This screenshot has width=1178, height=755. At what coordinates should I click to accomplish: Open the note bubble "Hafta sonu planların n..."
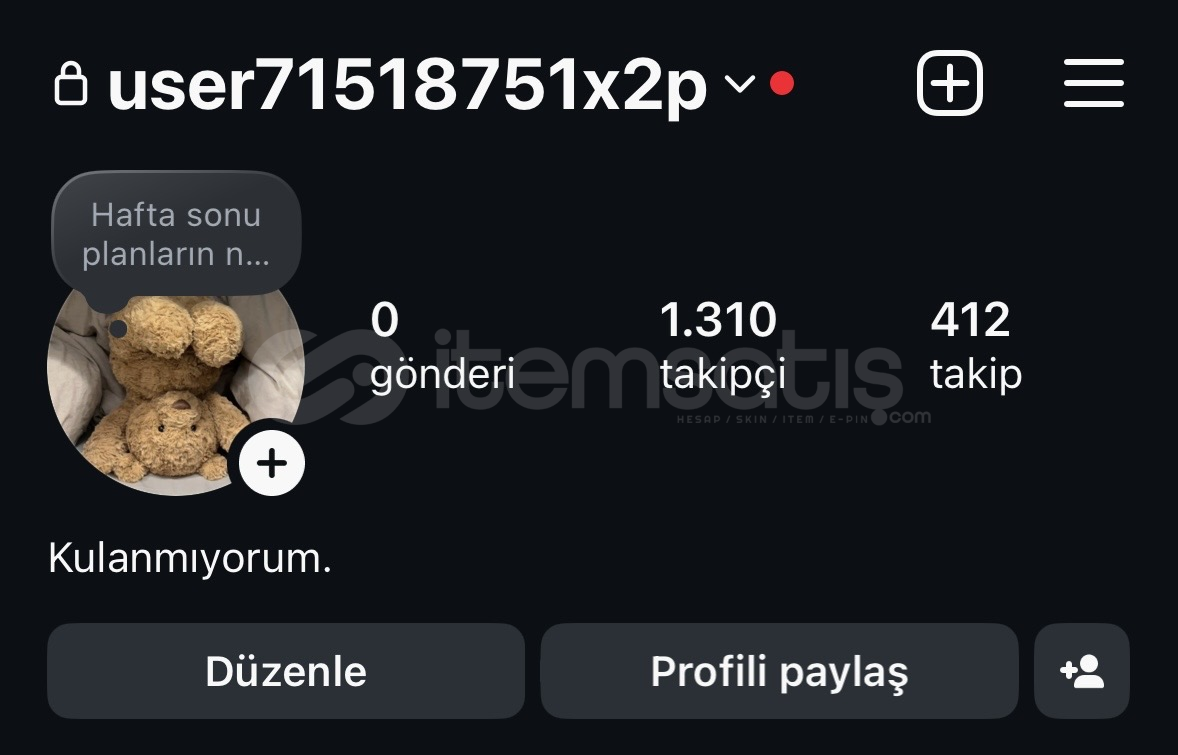point(176,233)
